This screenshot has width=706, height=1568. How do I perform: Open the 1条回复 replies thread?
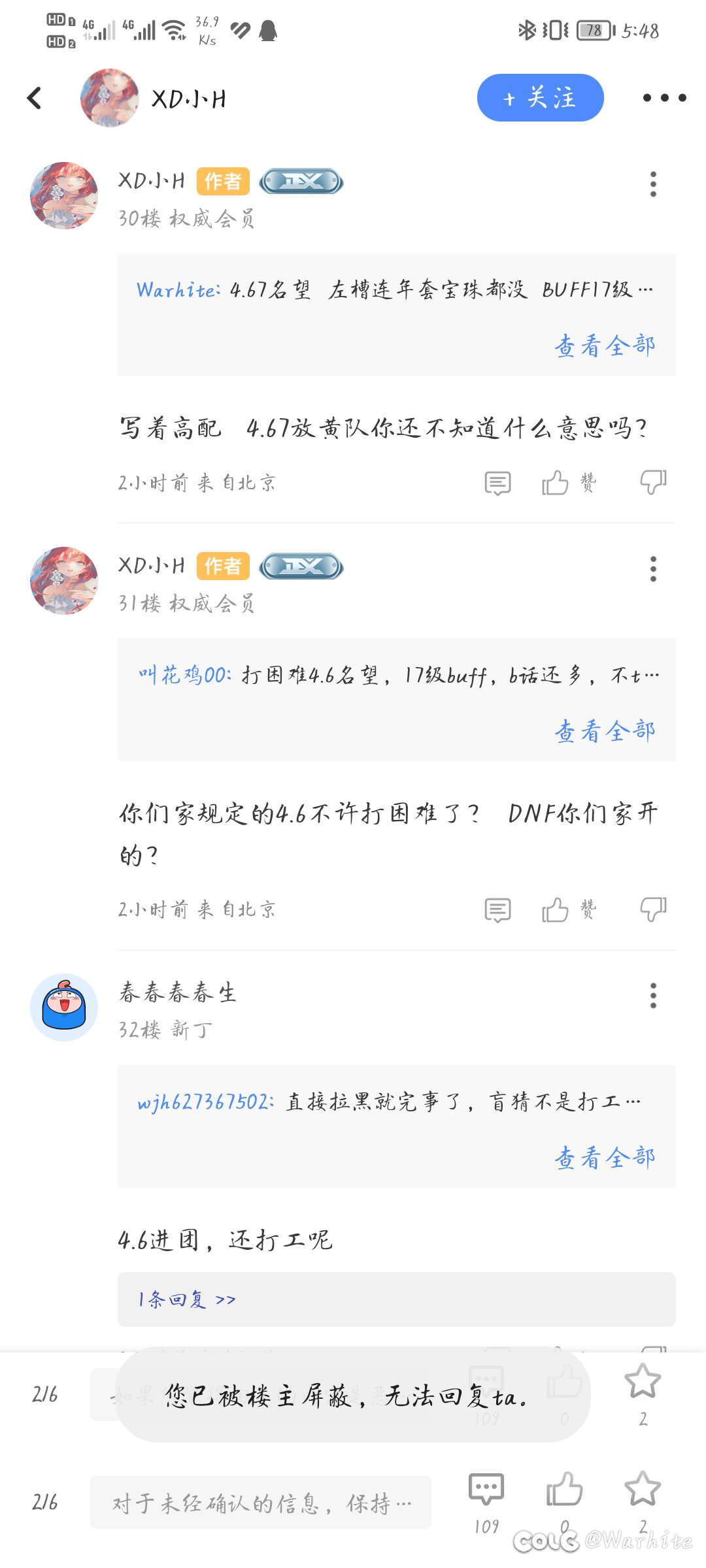pos(186,1299)
